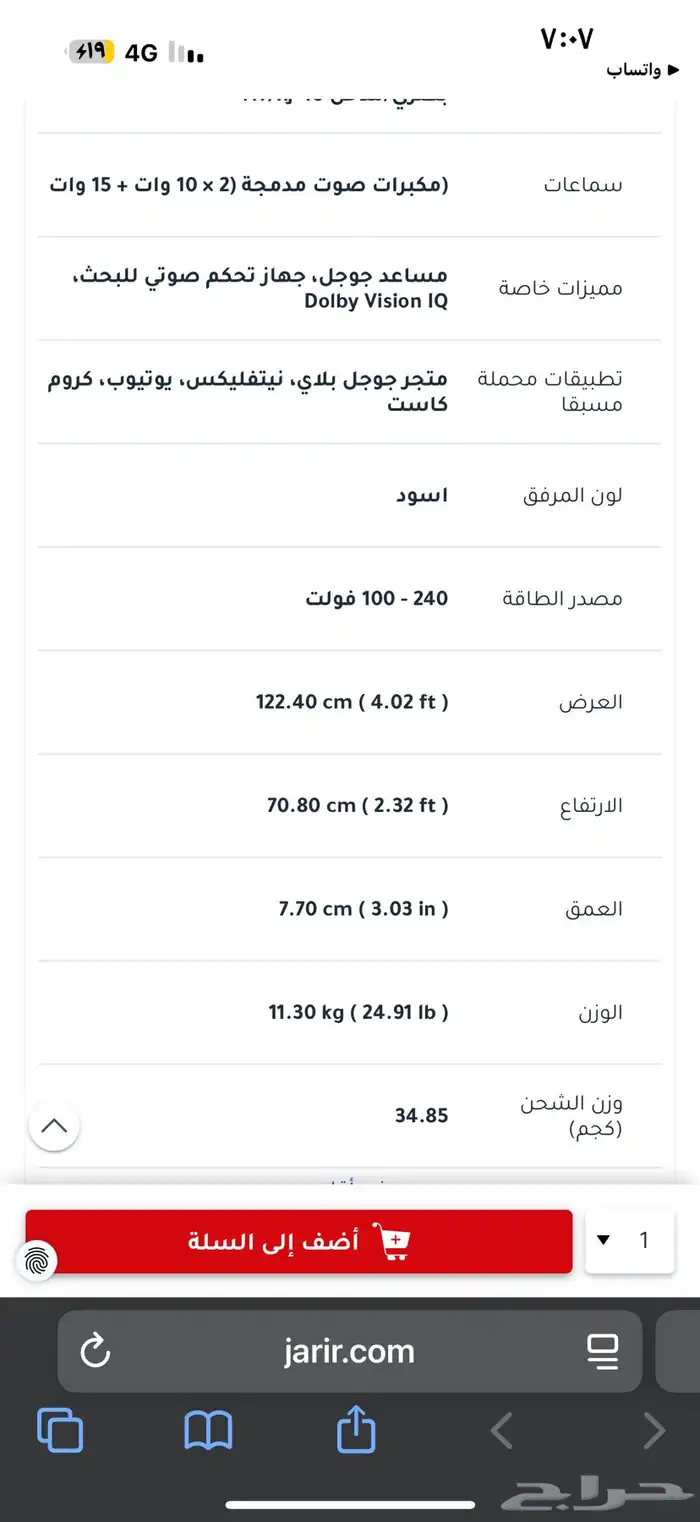Open the quantity dropdown showing 1
This screenshot has height=1522, width=700.
pyautogui.click(x=629, y=1241)
